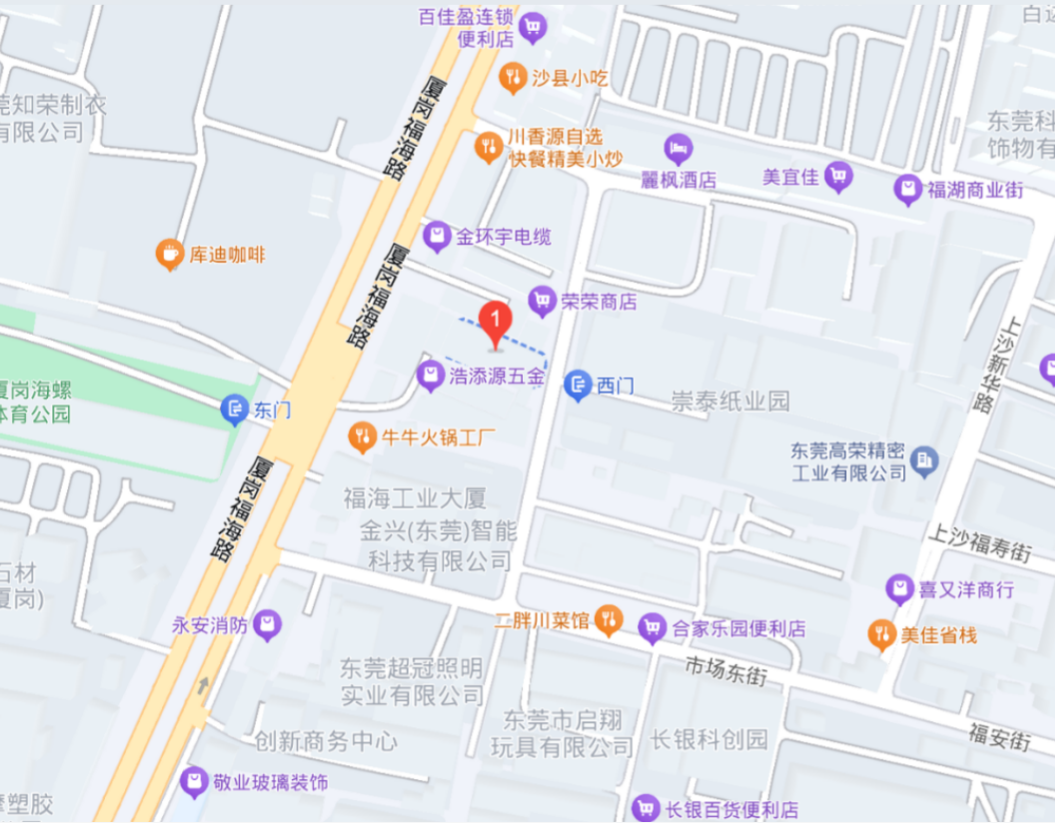Open the 浩添源五金 marker
The width and height of the screenshot is (1055, 823).
coord(431,375)
